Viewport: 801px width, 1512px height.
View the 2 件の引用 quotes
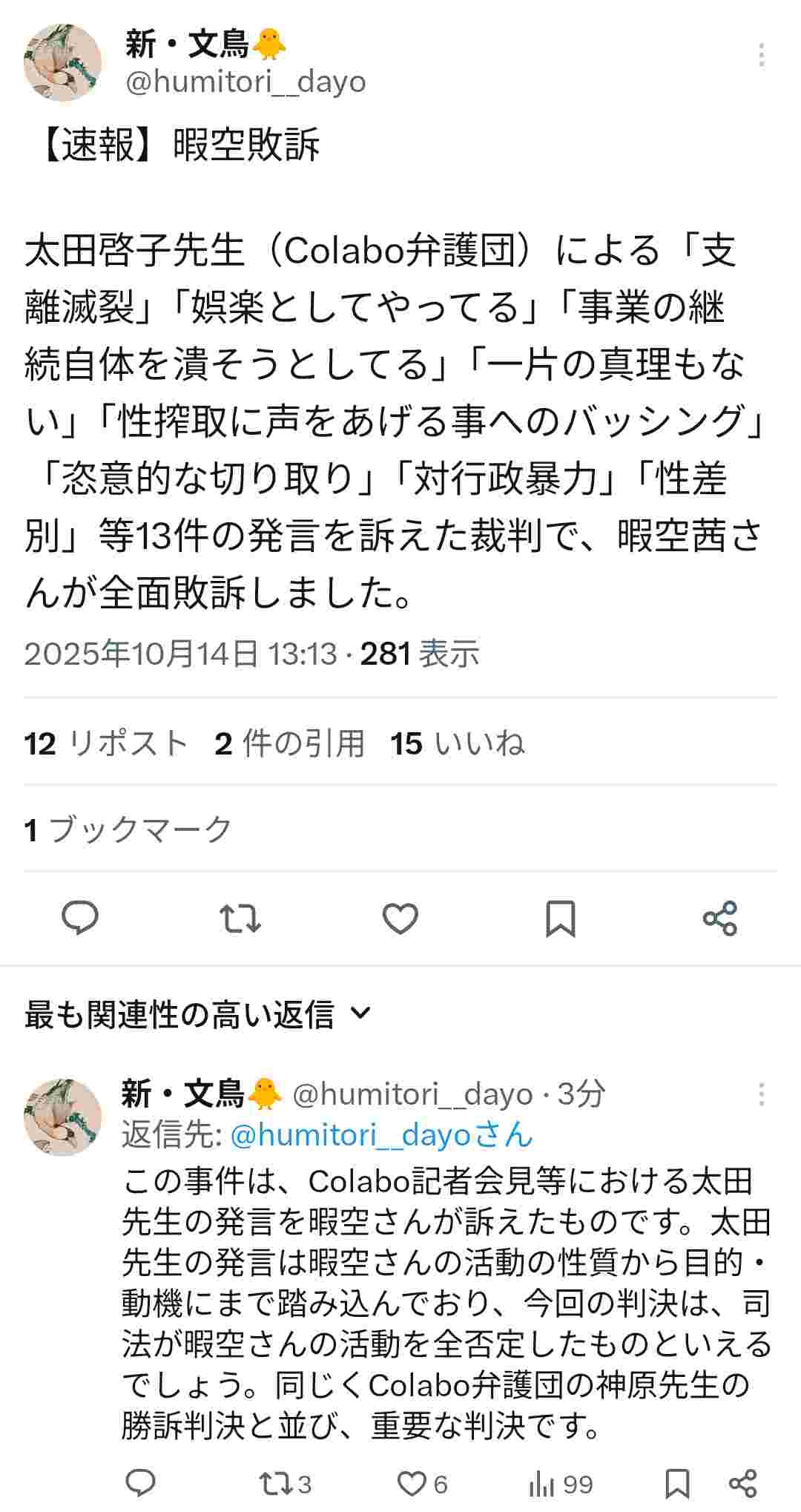pos(289,743)
